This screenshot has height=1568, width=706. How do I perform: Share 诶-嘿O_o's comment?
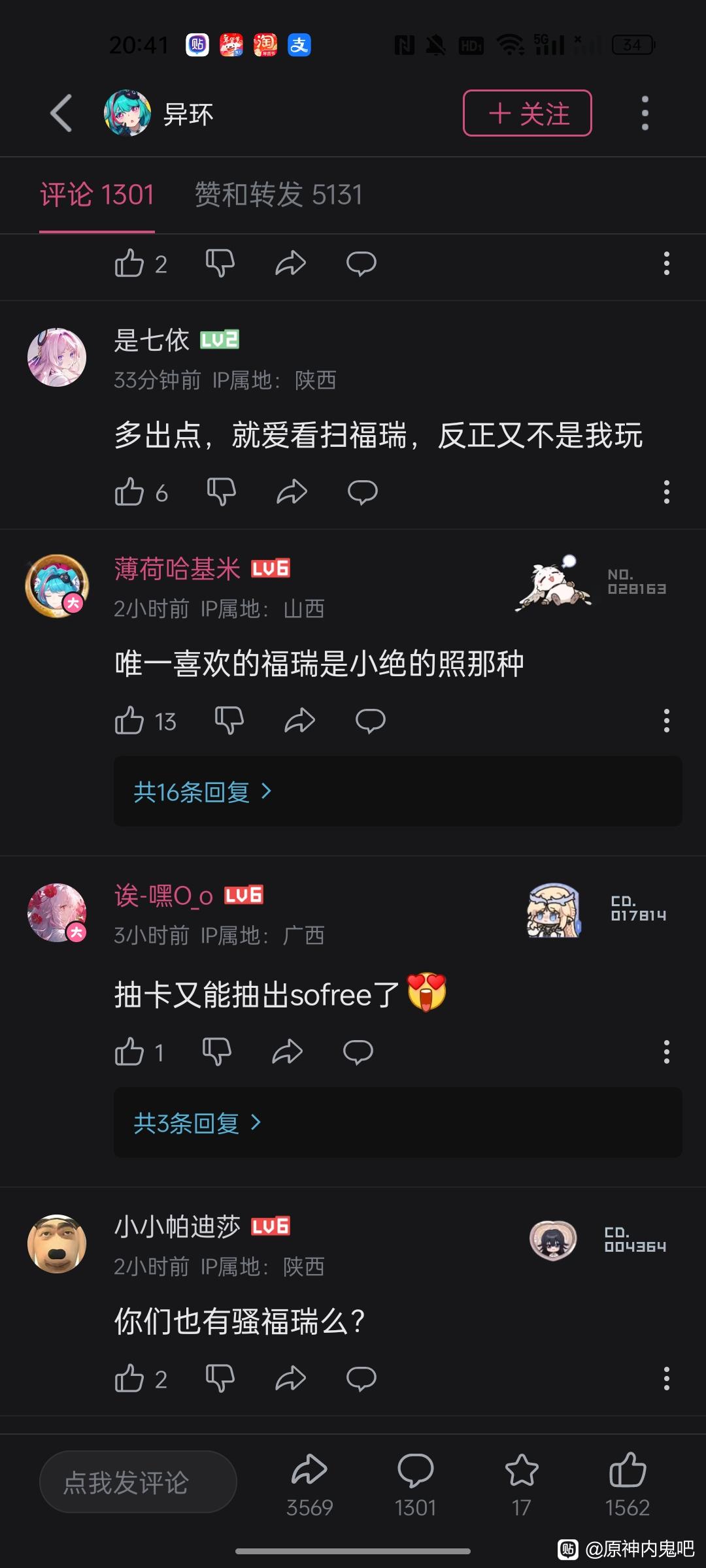click(287, 1052)
